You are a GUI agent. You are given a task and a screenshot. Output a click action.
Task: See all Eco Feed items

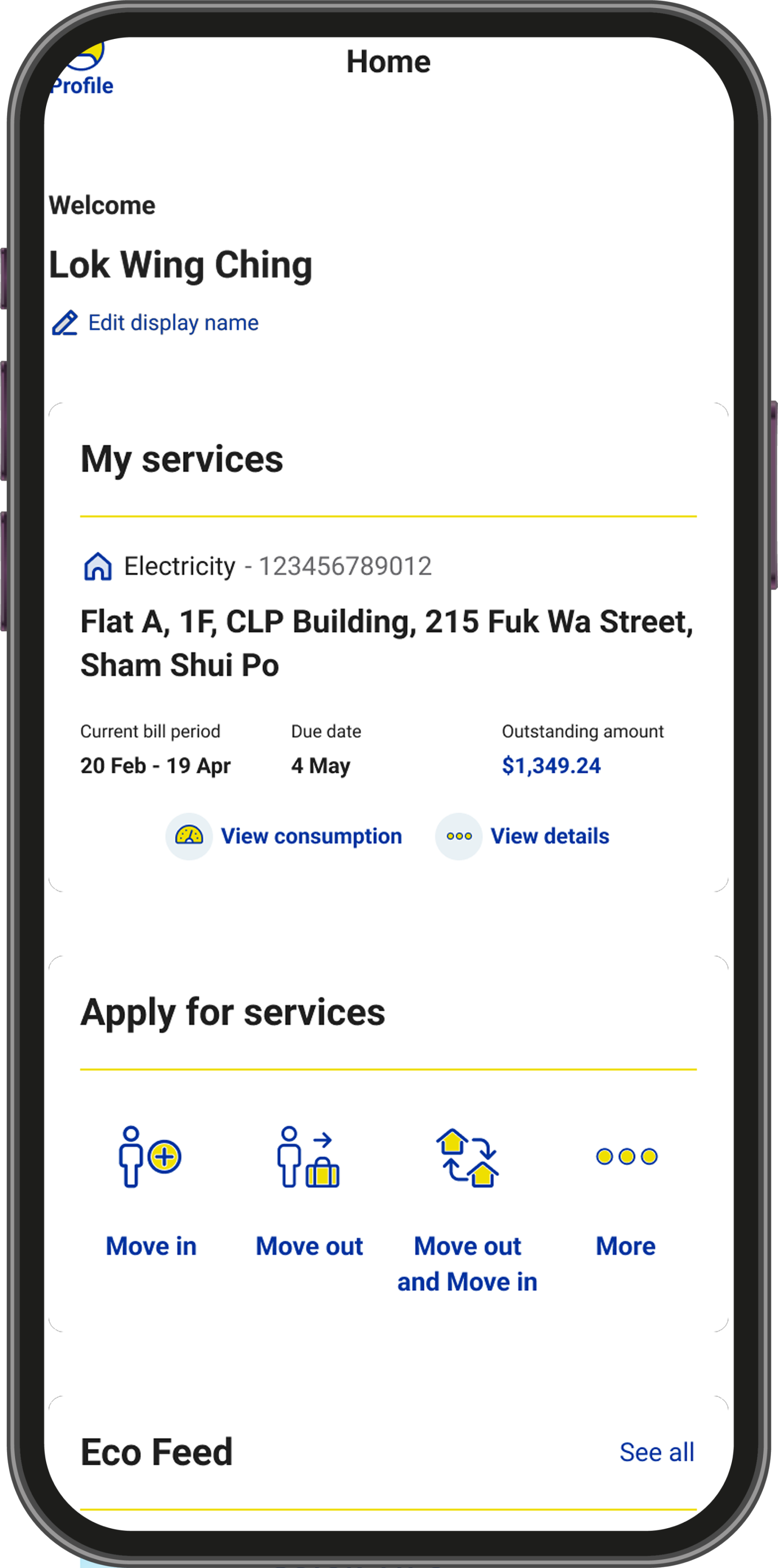coord(656,1452)
